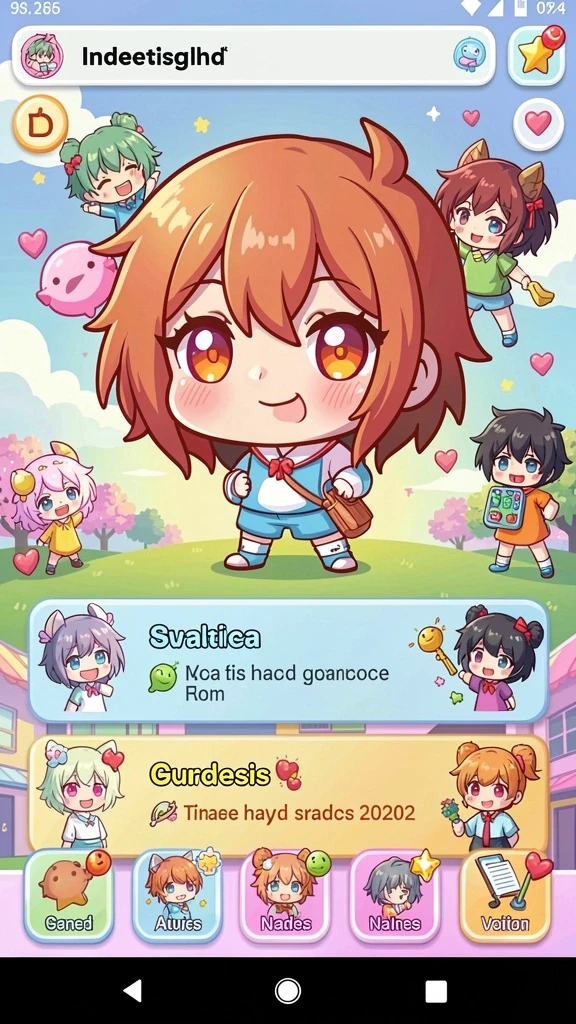This screenshot has height=1024, width=576.
Task: Tap the system home button
Action: [288, 991]
